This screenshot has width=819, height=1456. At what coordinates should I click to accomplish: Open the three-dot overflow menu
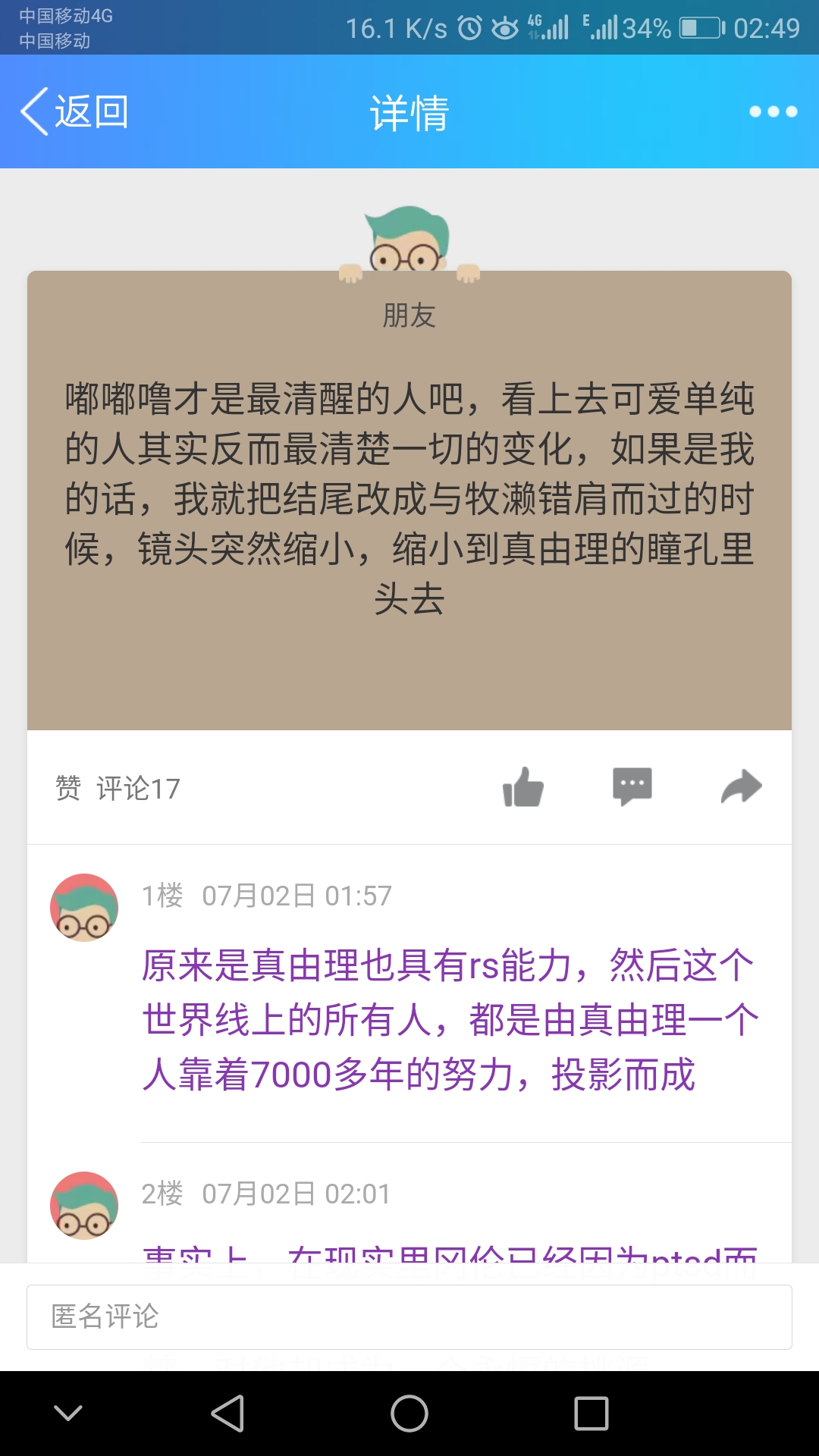coord(773,111)
